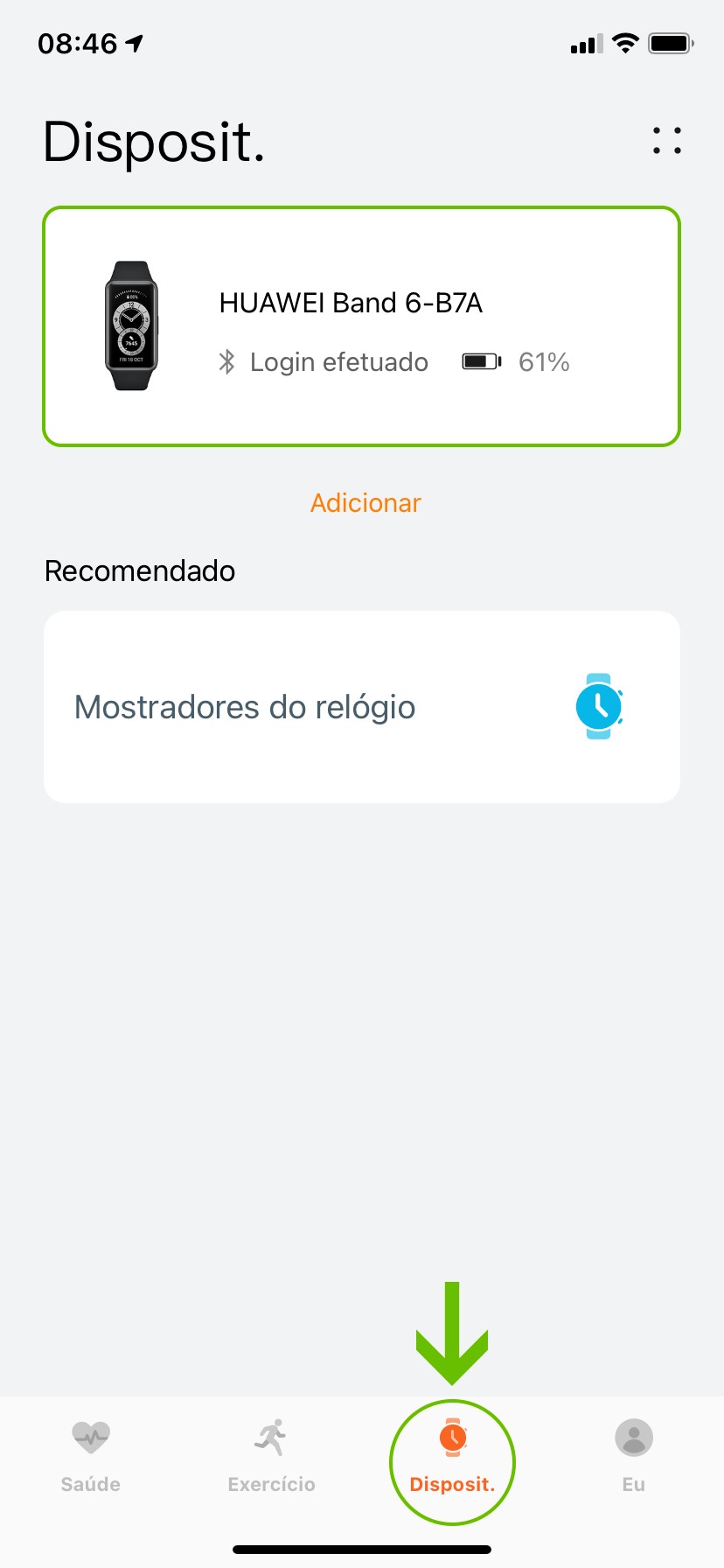The image size is (724, 1568).
Task: Open the Eu profile tab
Action: (x=633, y=1456)
